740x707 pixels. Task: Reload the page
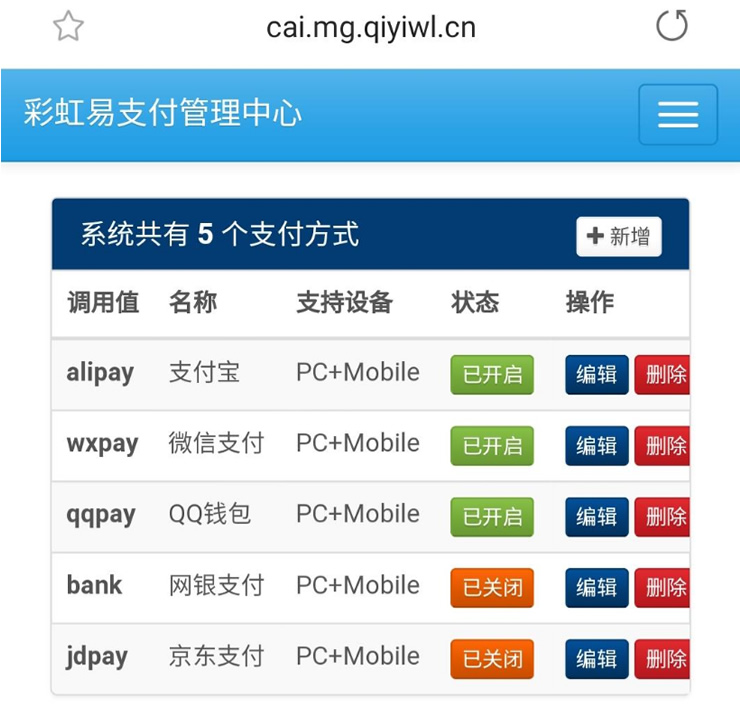[672, 26]
